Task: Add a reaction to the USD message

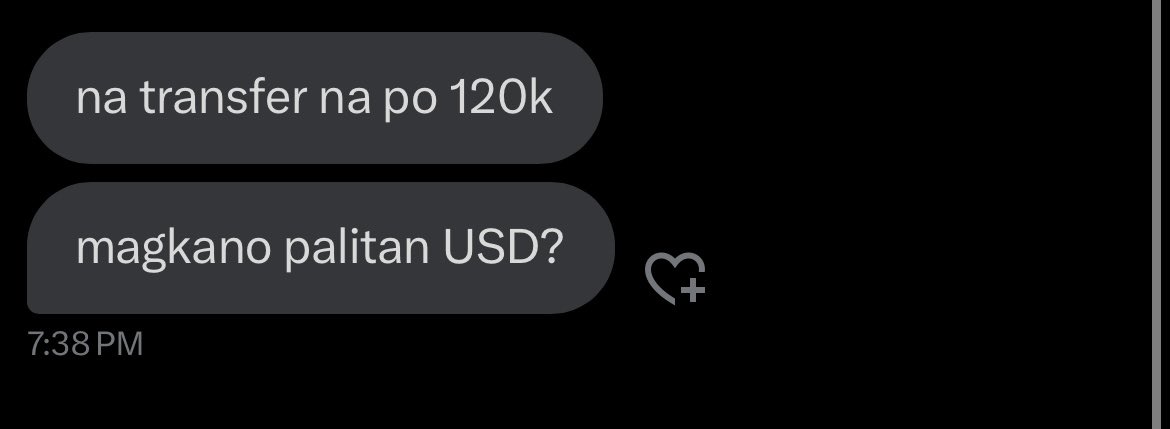Action: 675,278
